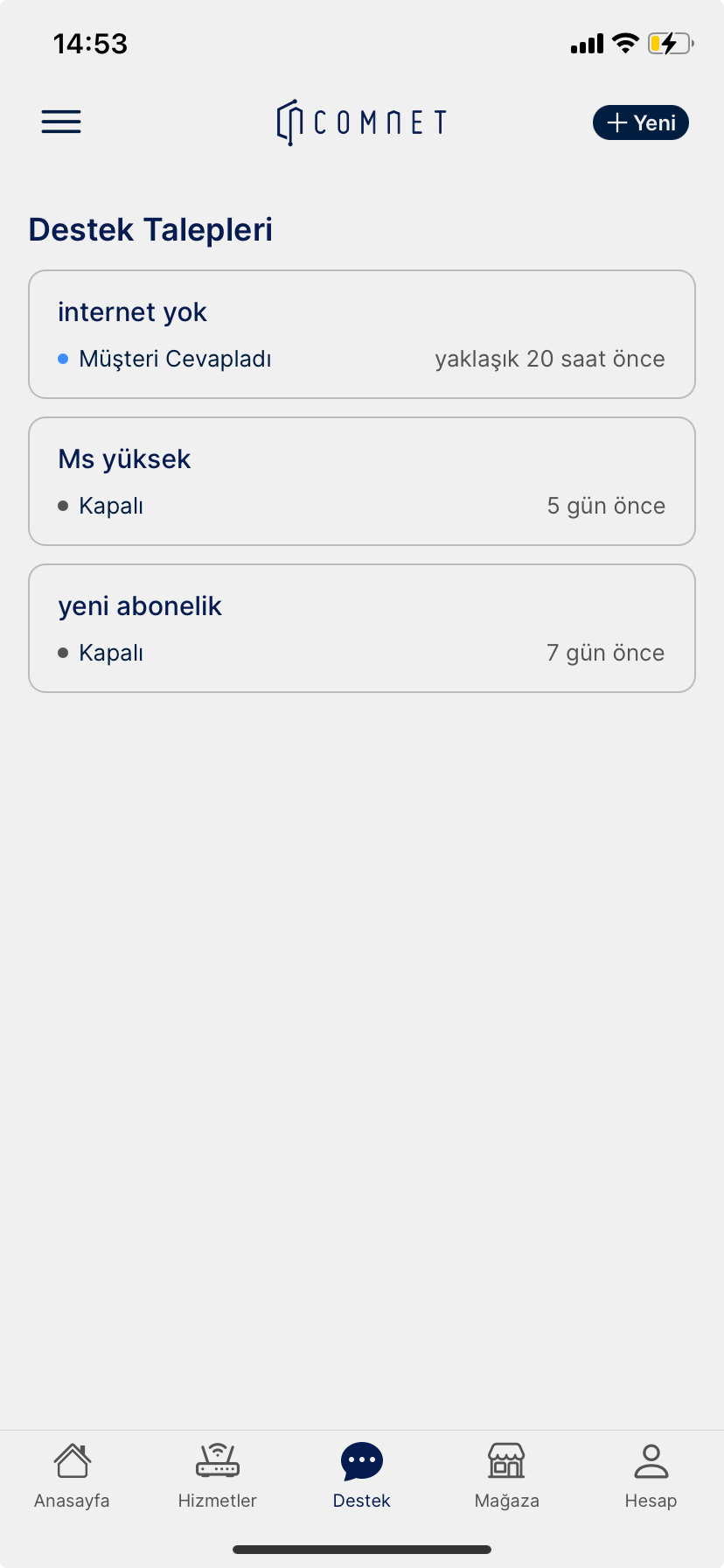Select the Destek tab
This screenshot has width=724, height=1568.
tap(362, 1475)
